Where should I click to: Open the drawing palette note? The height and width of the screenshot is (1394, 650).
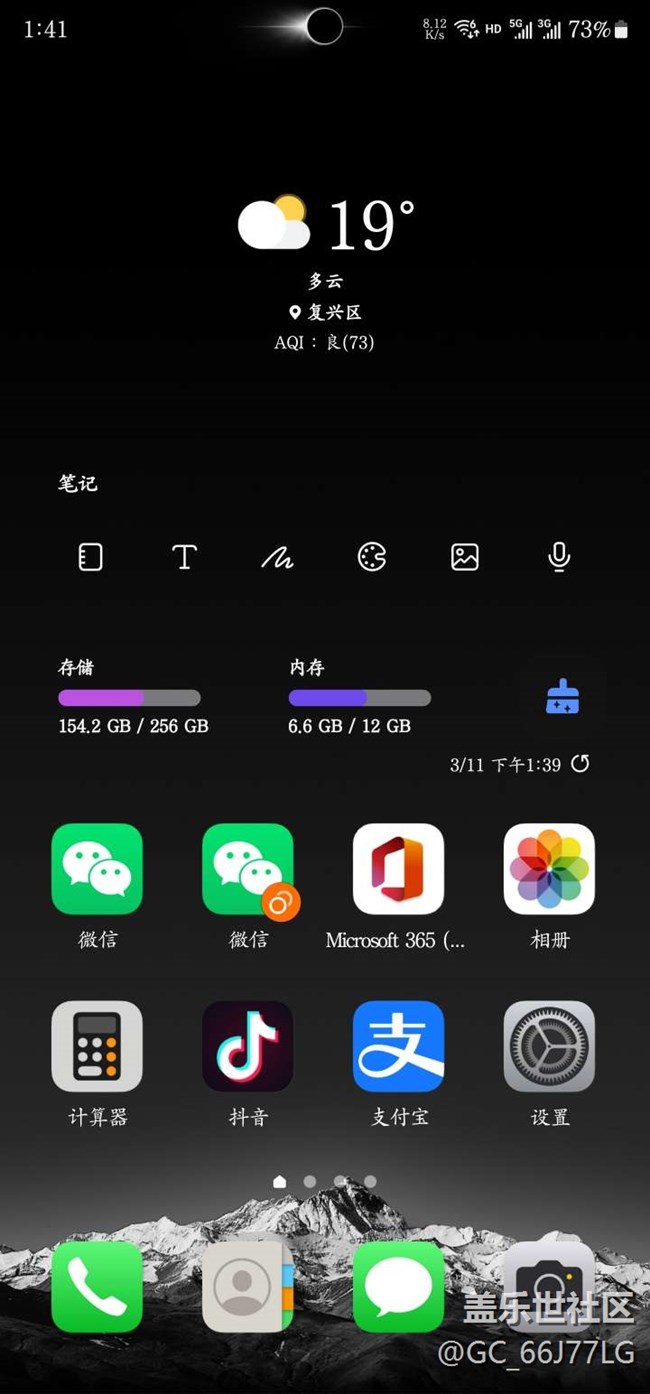point(372,557)
